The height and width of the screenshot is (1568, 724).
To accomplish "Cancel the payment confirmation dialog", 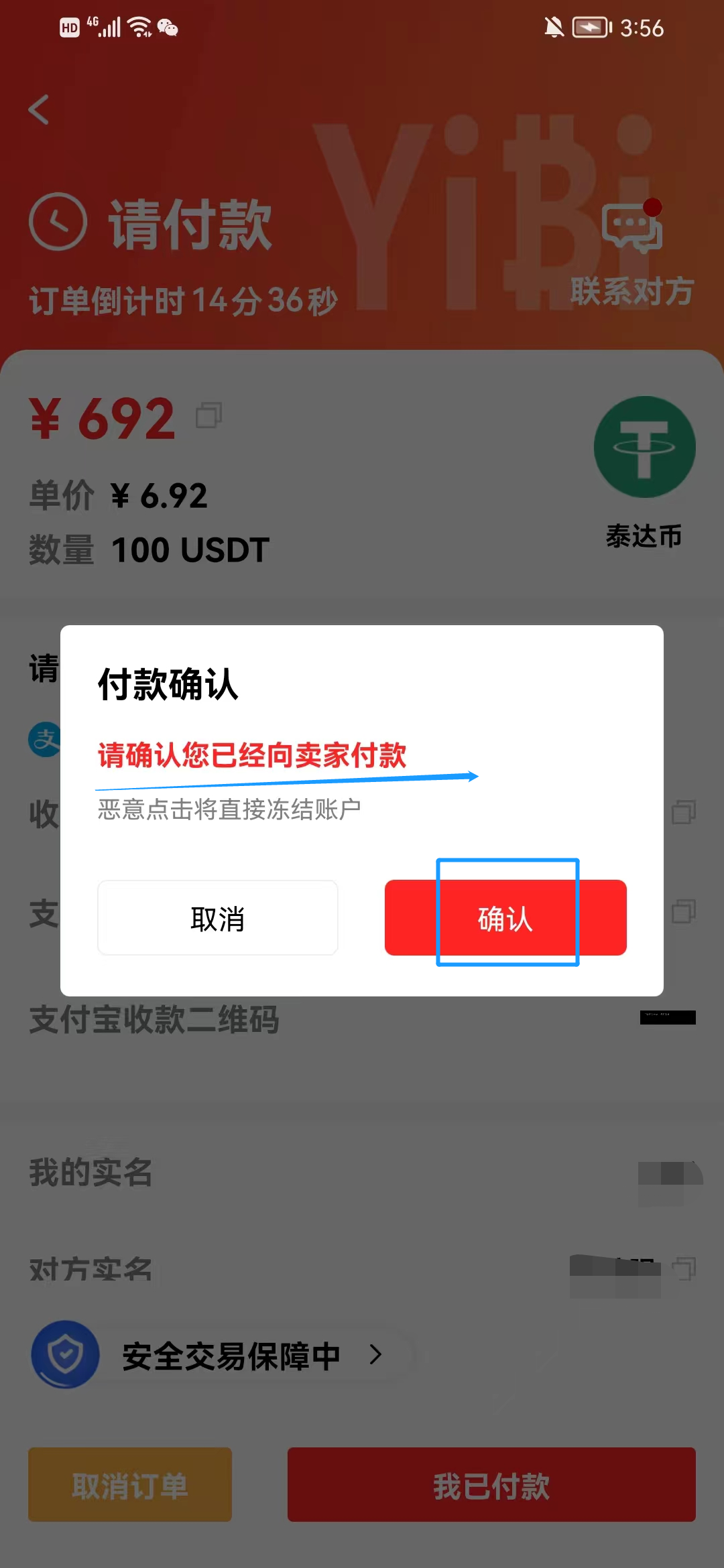I will (218, 917).
